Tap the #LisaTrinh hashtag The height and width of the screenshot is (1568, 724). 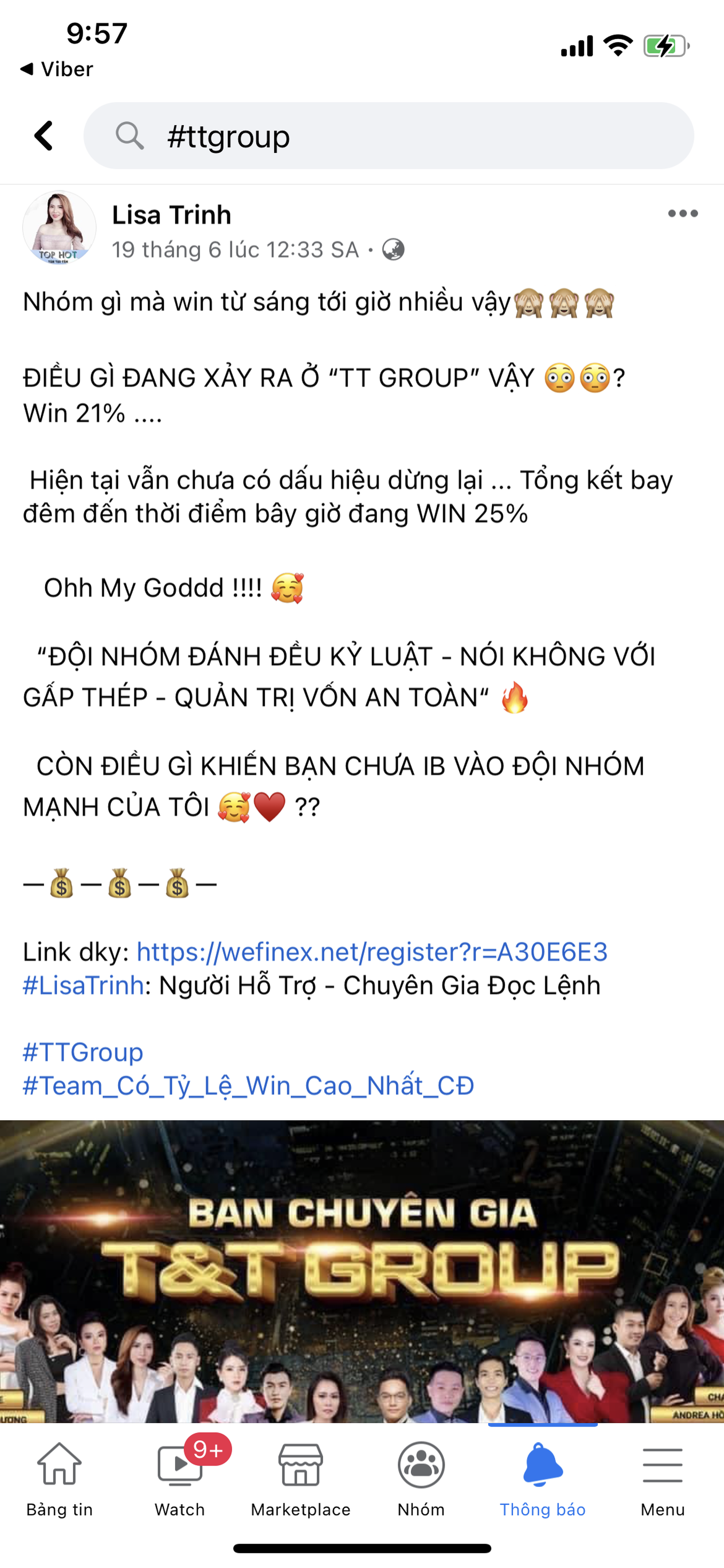pyautogui.click(x=83, y=985)
